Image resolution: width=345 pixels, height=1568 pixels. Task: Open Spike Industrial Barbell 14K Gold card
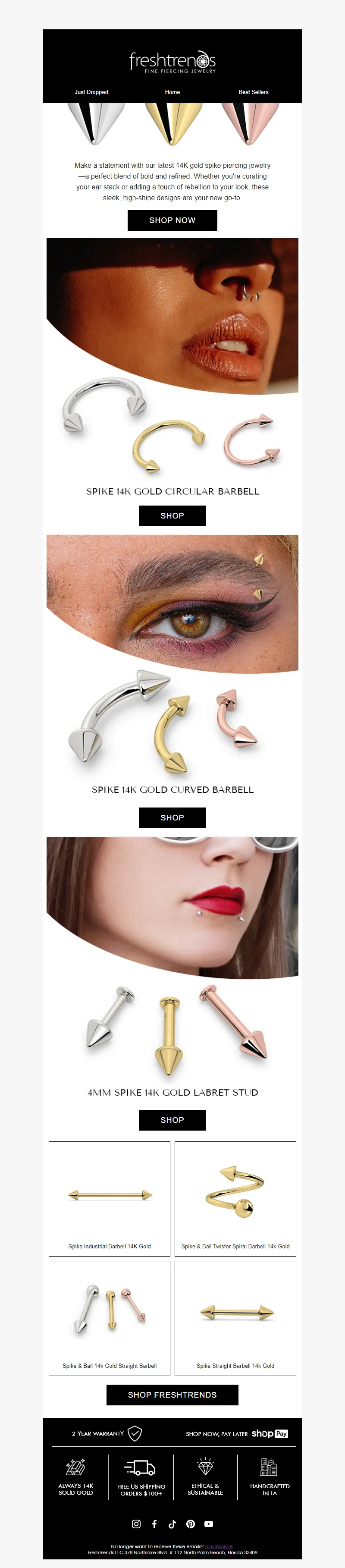pyautogui.click(x=110, y=1198)
